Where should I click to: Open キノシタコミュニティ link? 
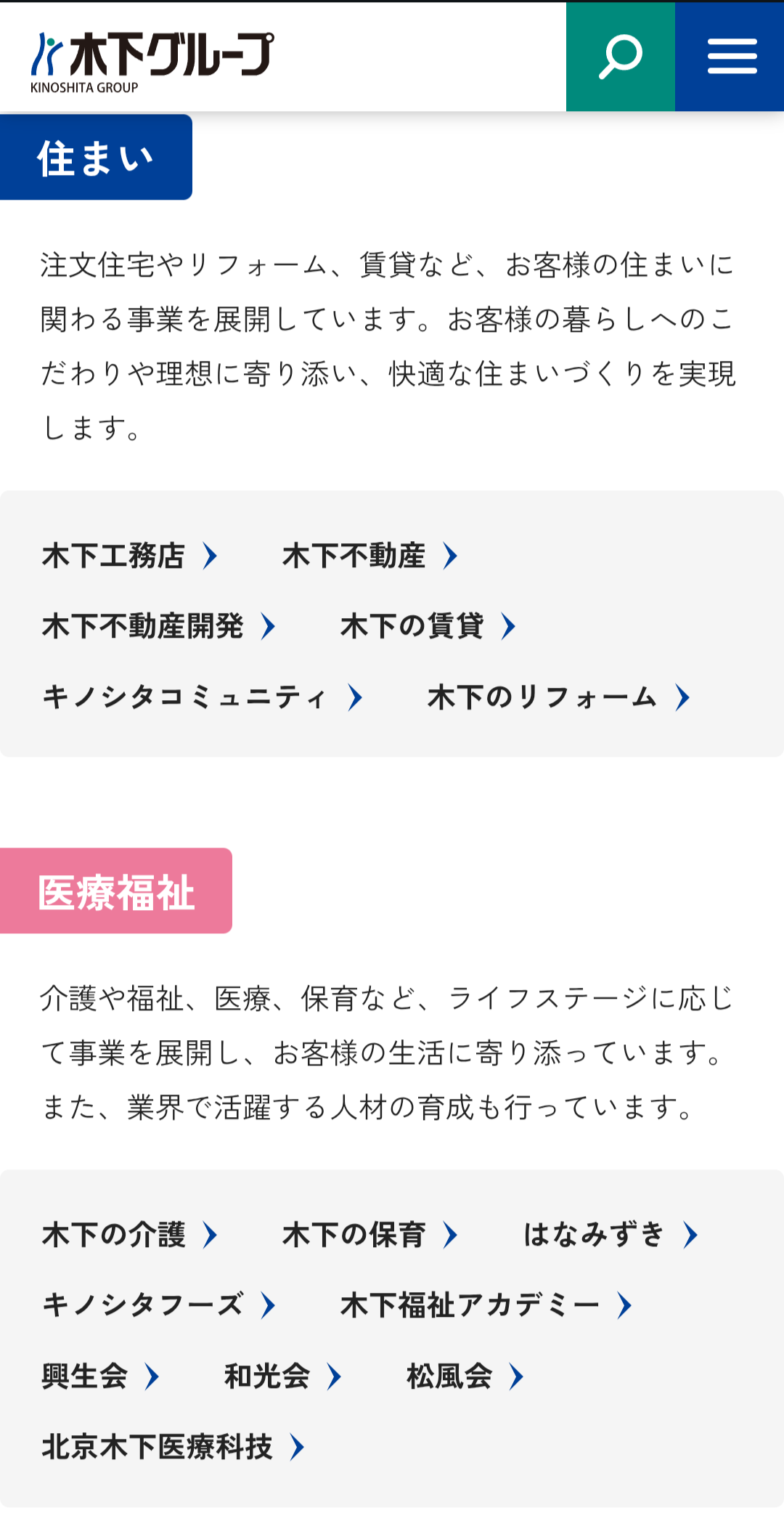[x=201, y=697]
